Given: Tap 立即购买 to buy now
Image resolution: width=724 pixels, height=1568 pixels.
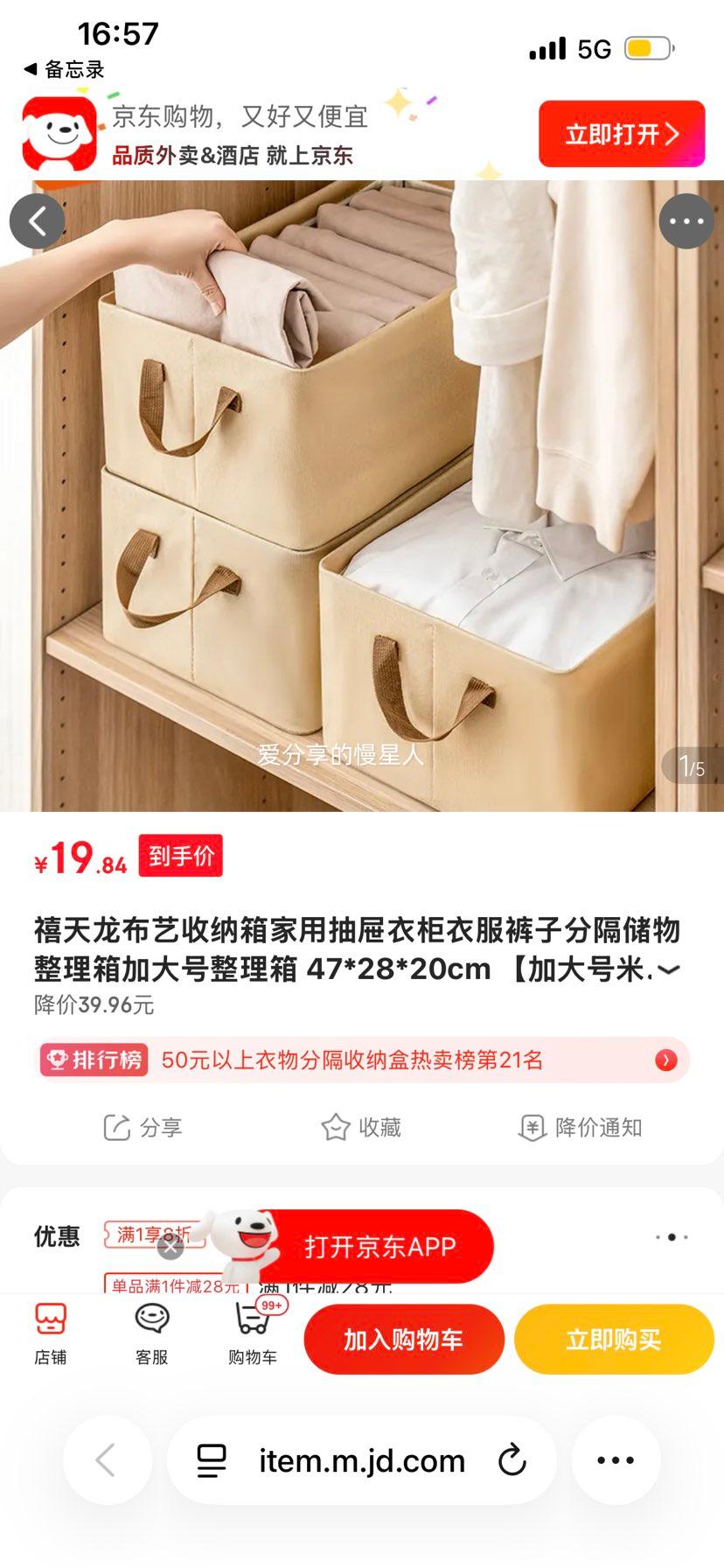Looking at the screenshot, I should pos(613,1338).
